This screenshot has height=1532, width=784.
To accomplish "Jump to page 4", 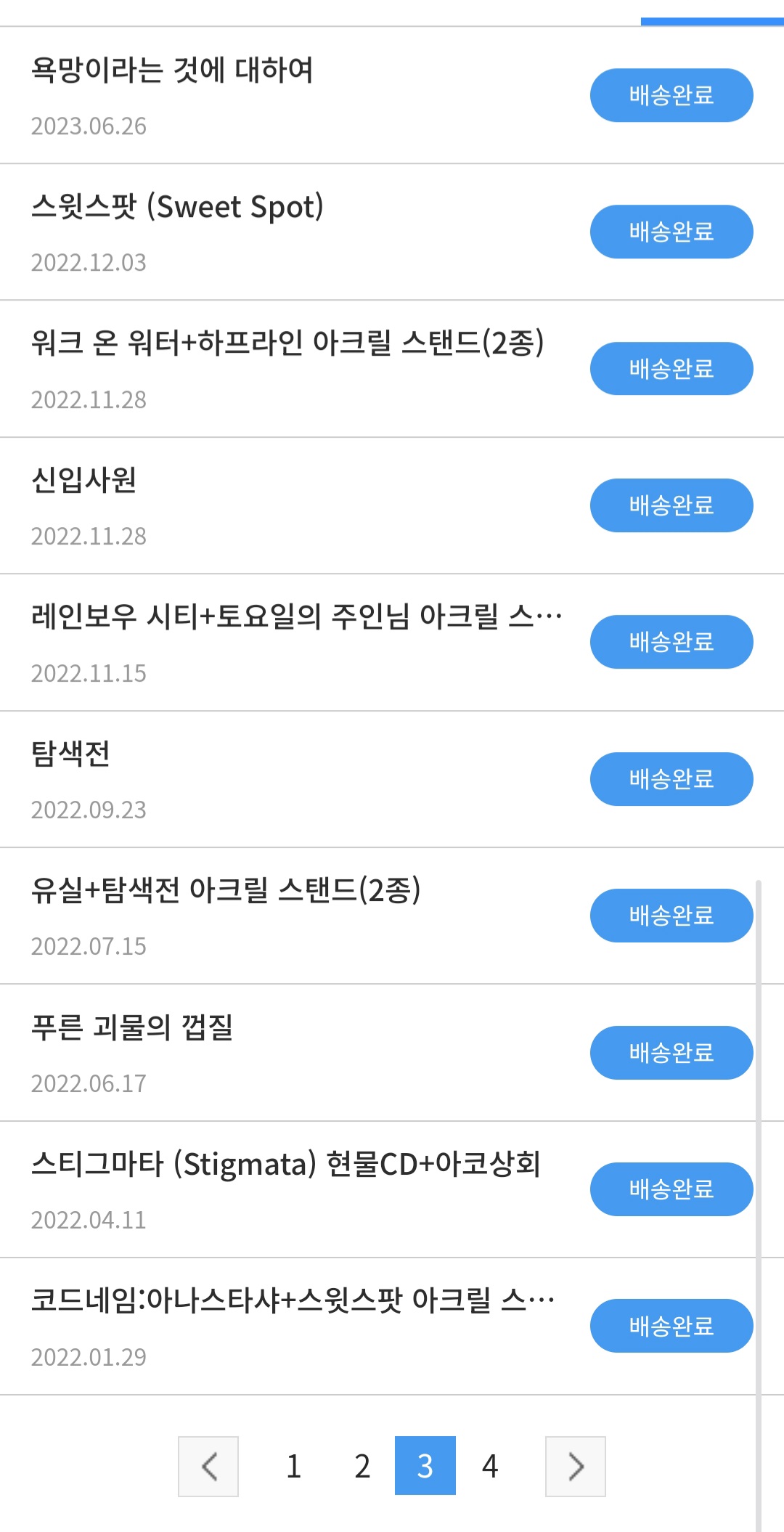I will (490, 1466).
